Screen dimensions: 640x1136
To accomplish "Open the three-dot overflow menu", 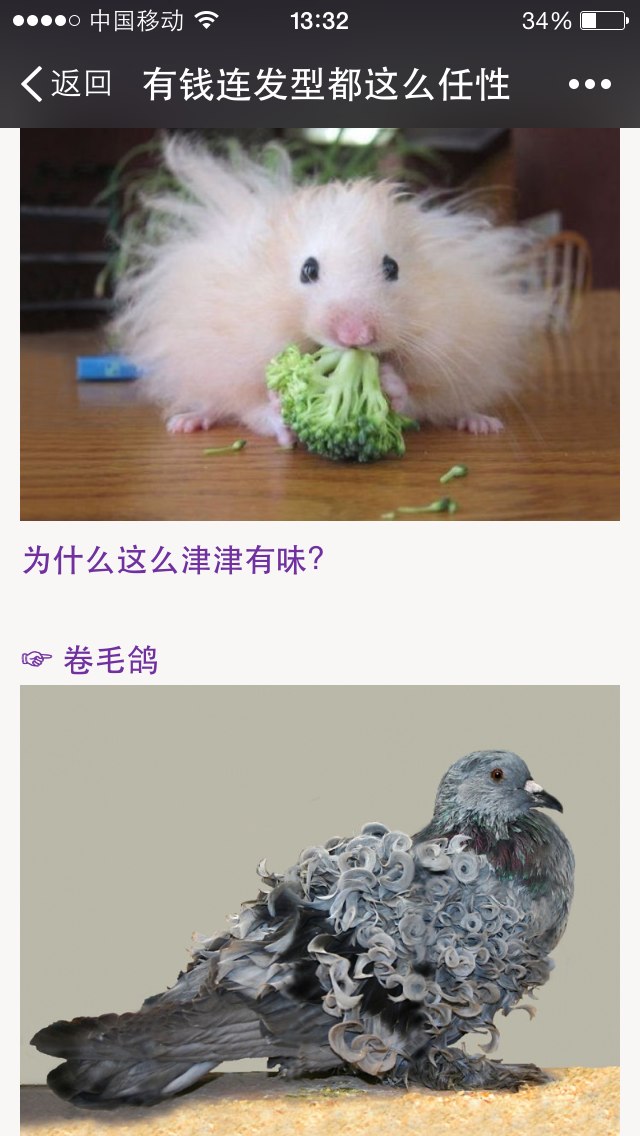I will (x=590, y=84).
